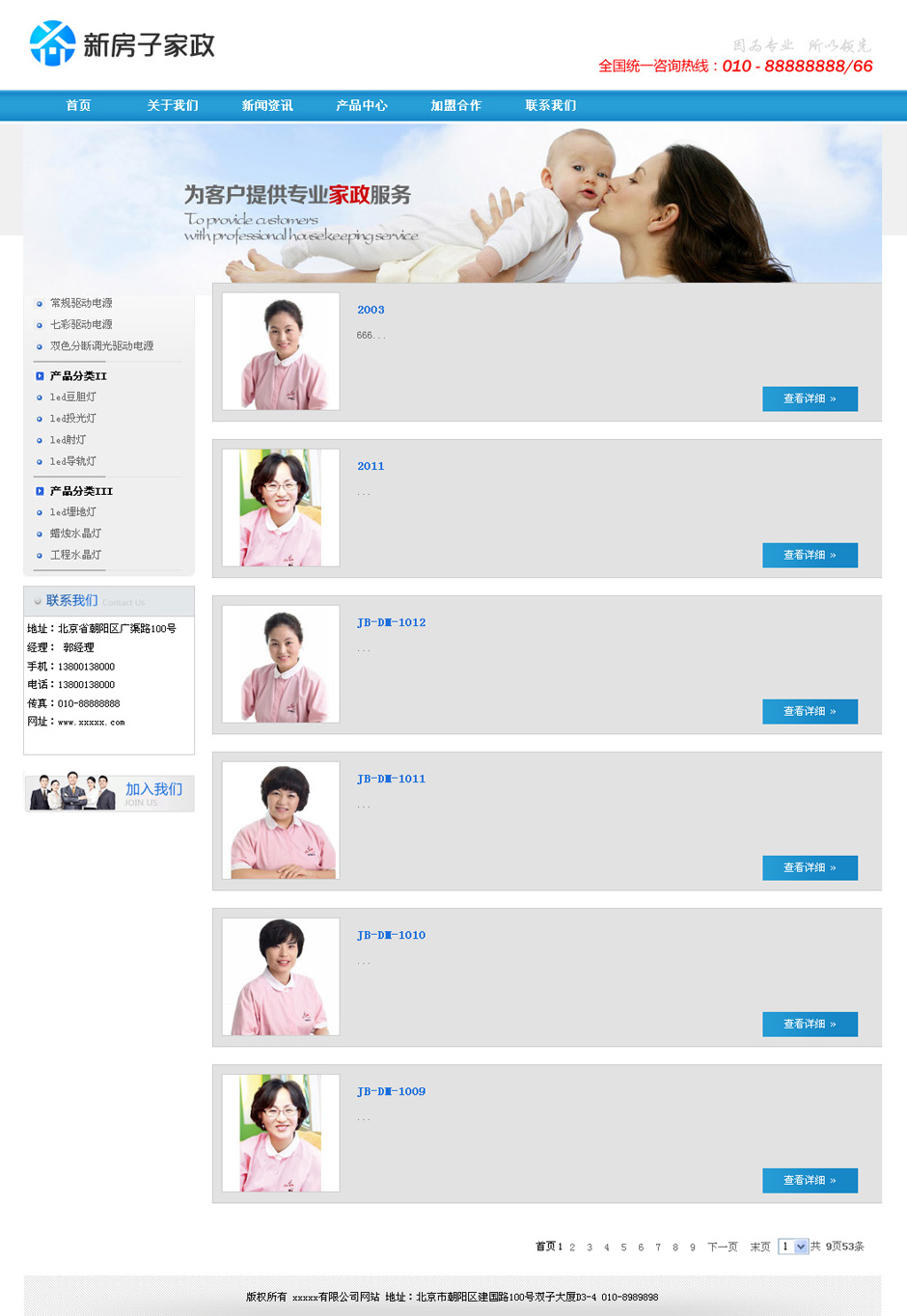Open the 工程水晶灯 category link
Viewport: 907px width, 1316px height.
75,555
